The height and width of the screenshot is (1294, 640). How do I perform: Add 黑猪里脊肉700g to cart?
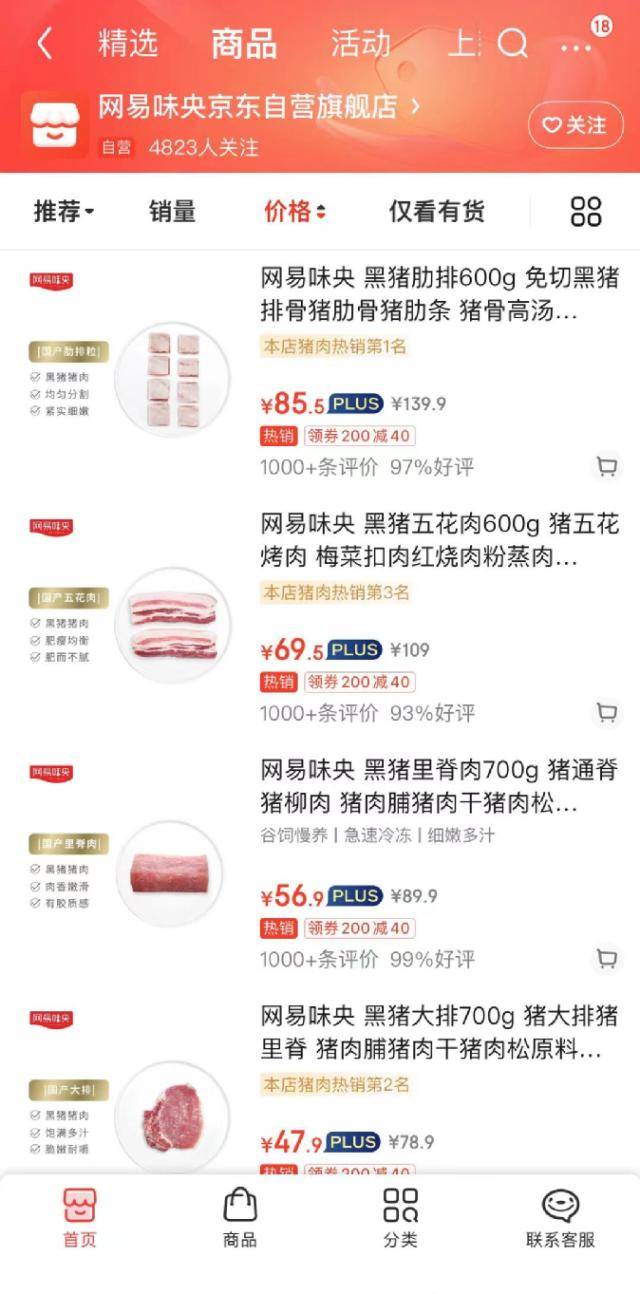(606, 958)
